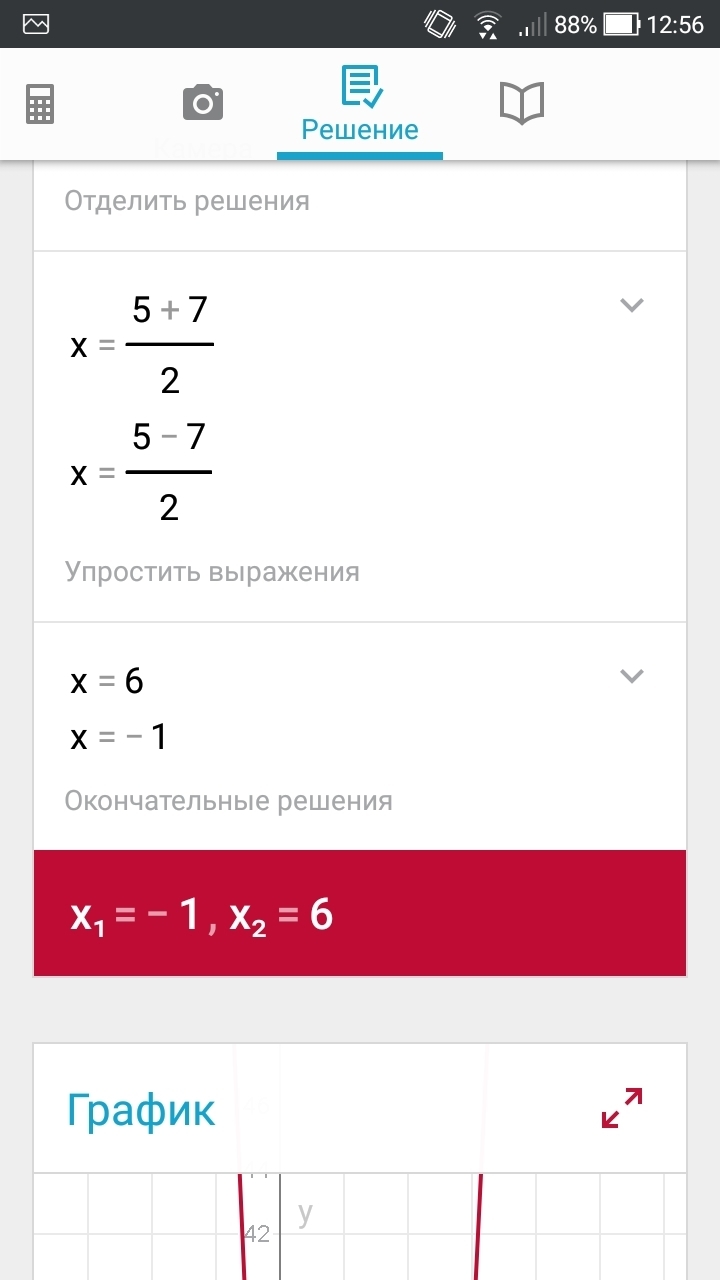Open the book history tab
The height and width of the screenshot is (1280, 720).
(x=521, y=103)
